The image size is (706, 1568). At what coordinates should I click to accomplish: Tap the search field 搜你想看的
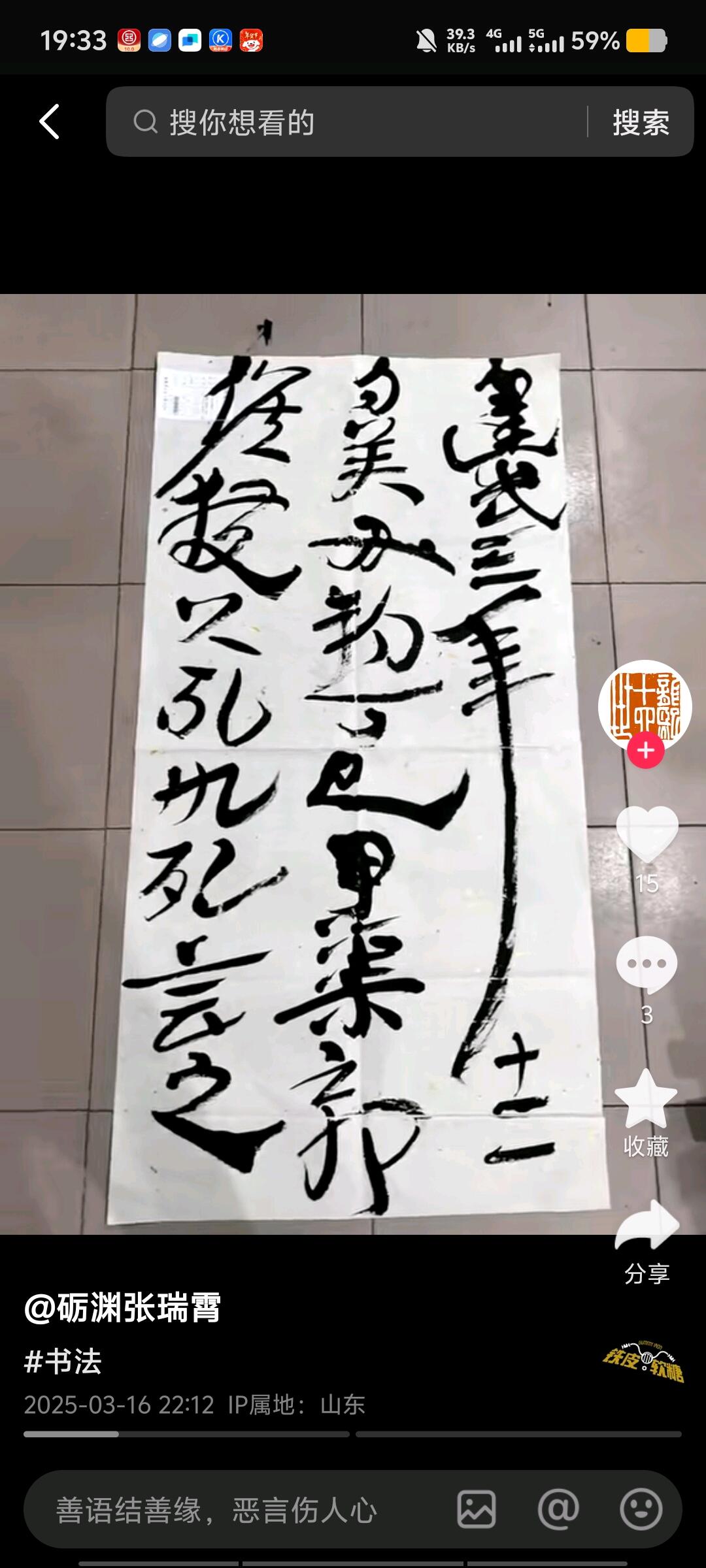tap(346, 122)
